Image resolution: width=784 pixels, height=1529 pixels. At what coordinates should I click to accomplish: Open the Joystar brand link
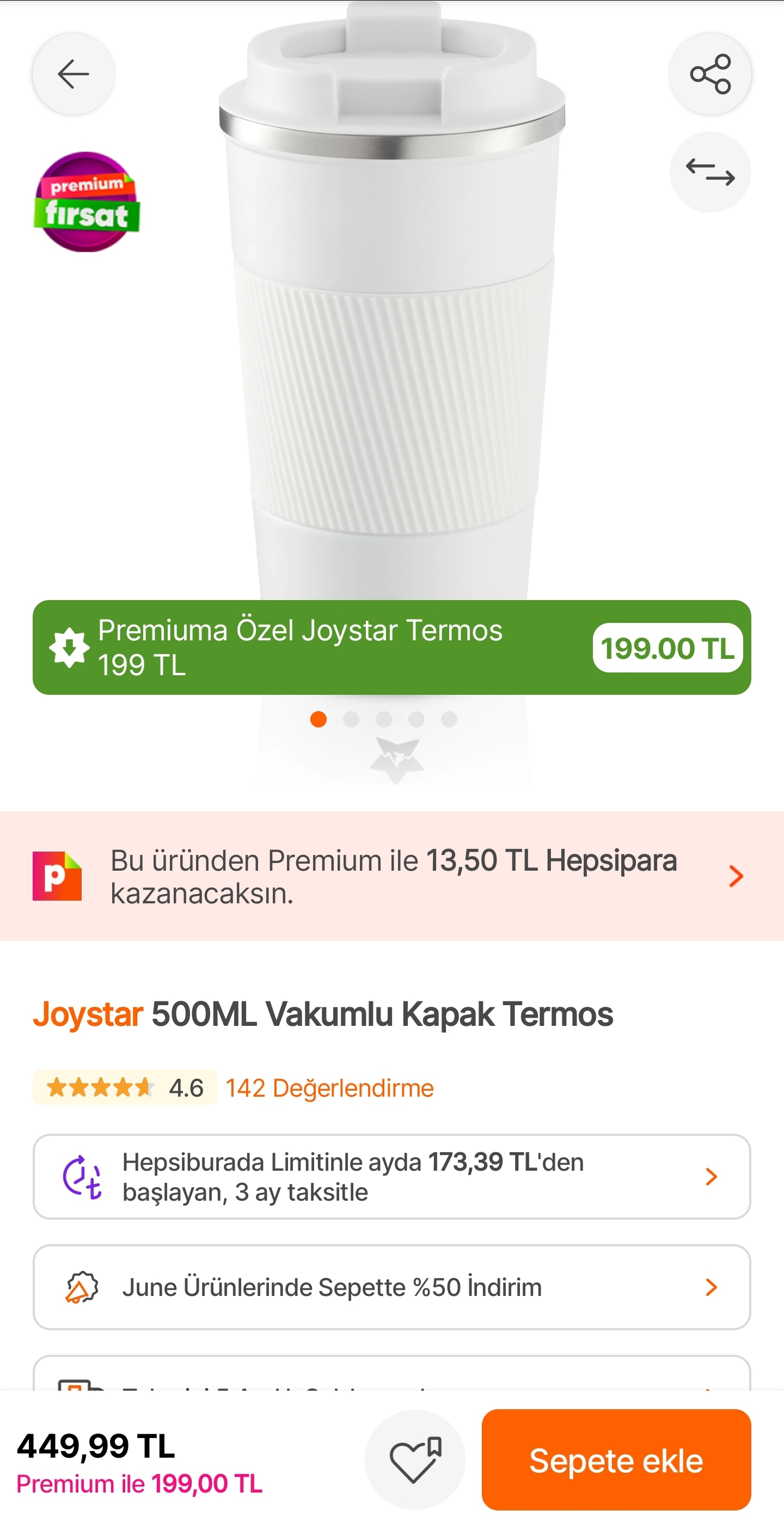(88, 1014)
